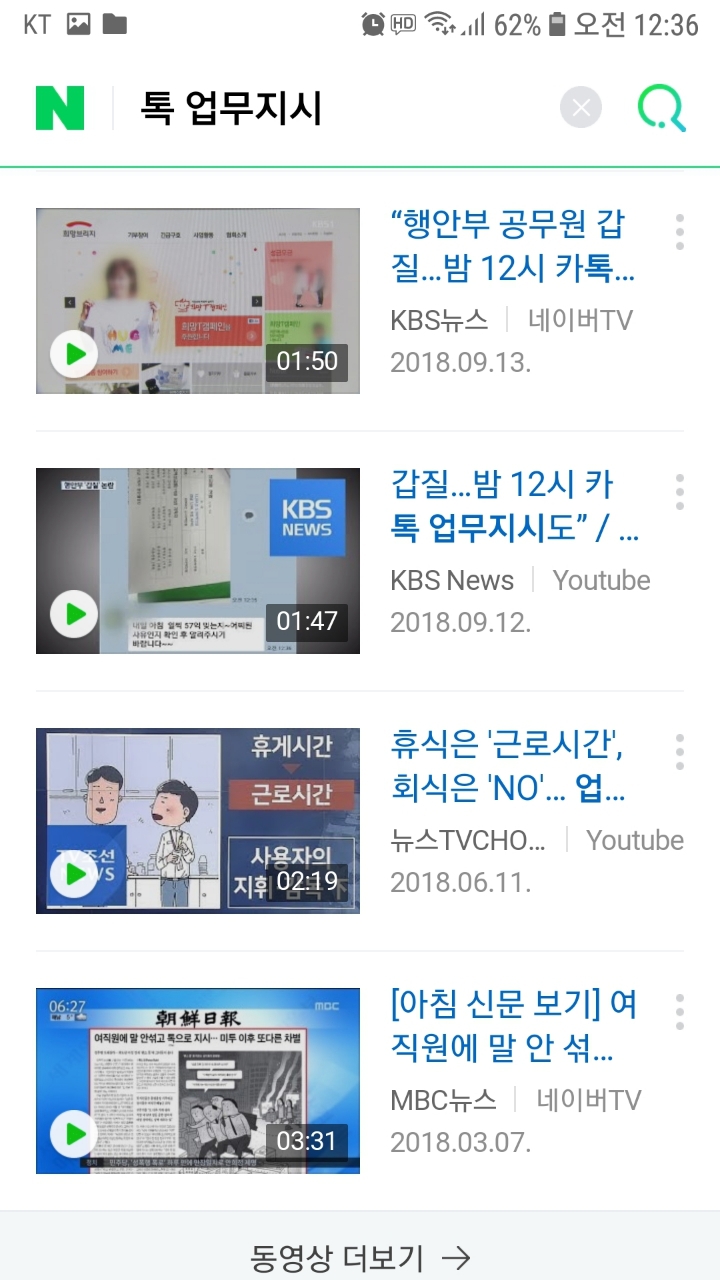Open the '[아침 신문 보기]' video title
720x1280 pixels.
click(514, 1027)
